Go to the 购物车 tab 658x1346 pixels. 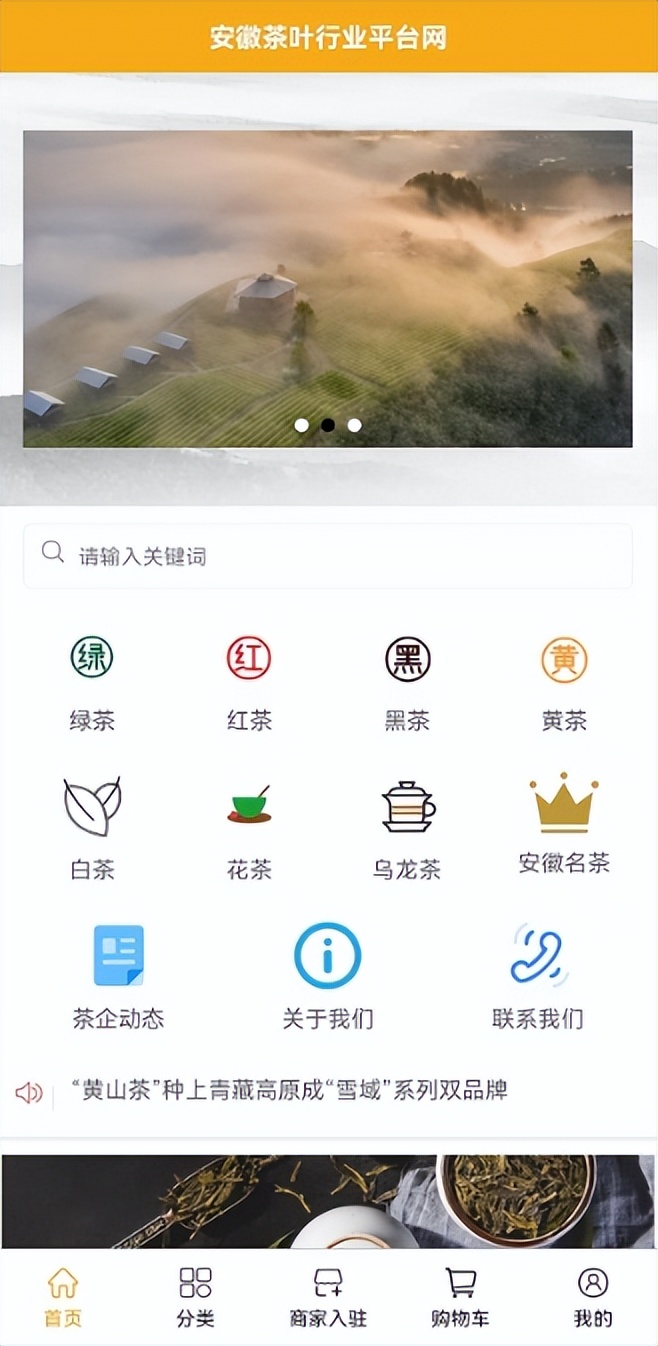460,1296
